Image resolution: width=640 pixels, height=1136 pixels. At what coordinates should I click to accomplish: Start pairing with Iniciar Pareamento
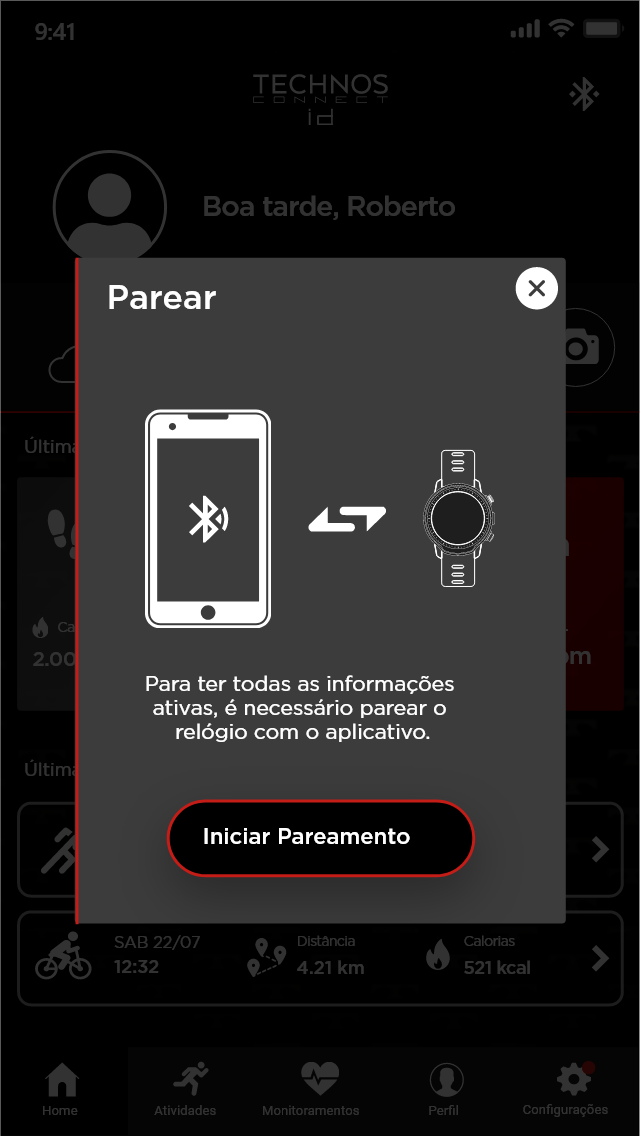pos(320,838)
